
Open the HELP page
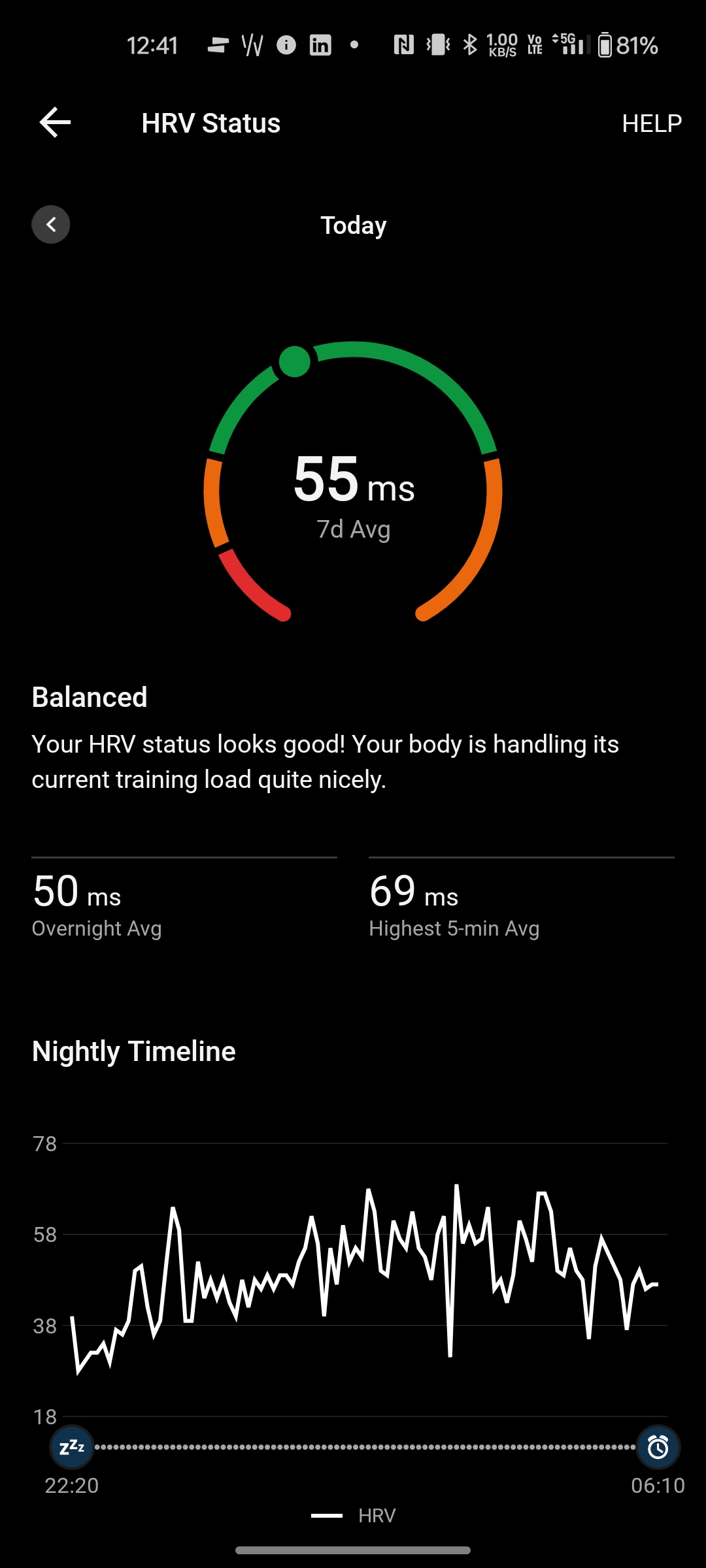pyautogui.click(x=651, y=123)
